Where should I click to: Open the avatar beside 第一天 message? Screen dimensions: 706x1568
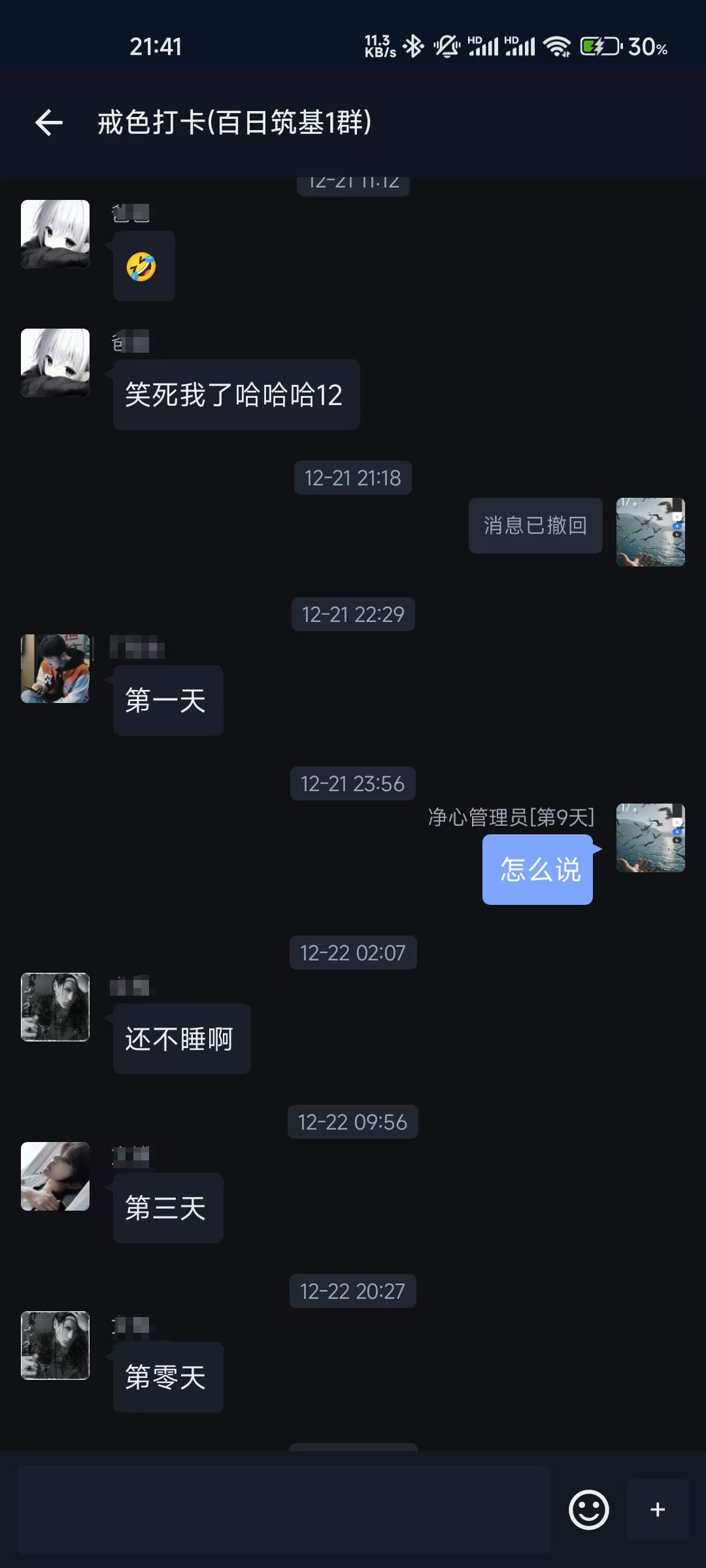(55, 670)
